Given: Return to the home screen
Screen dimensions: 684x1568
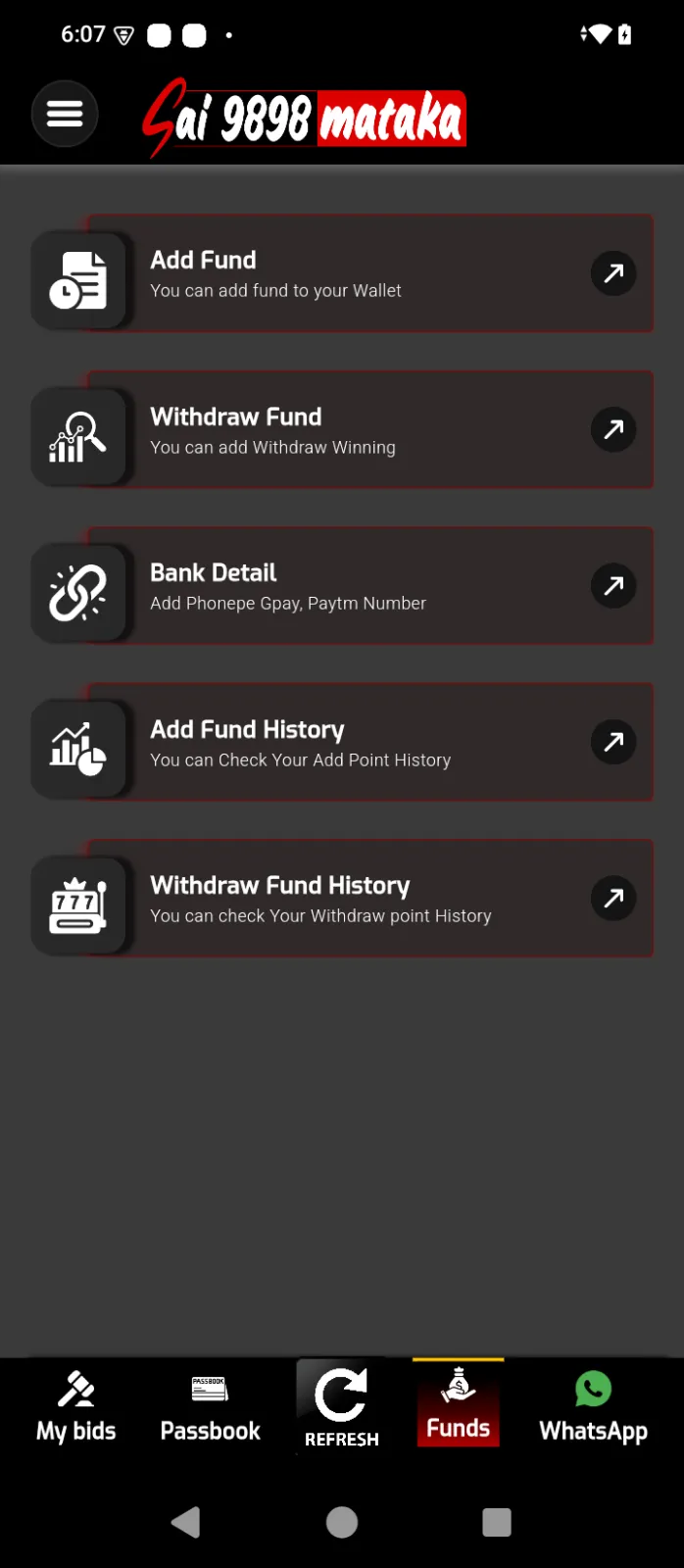Looking at the screenshot, I should (x=342, y=1522).
